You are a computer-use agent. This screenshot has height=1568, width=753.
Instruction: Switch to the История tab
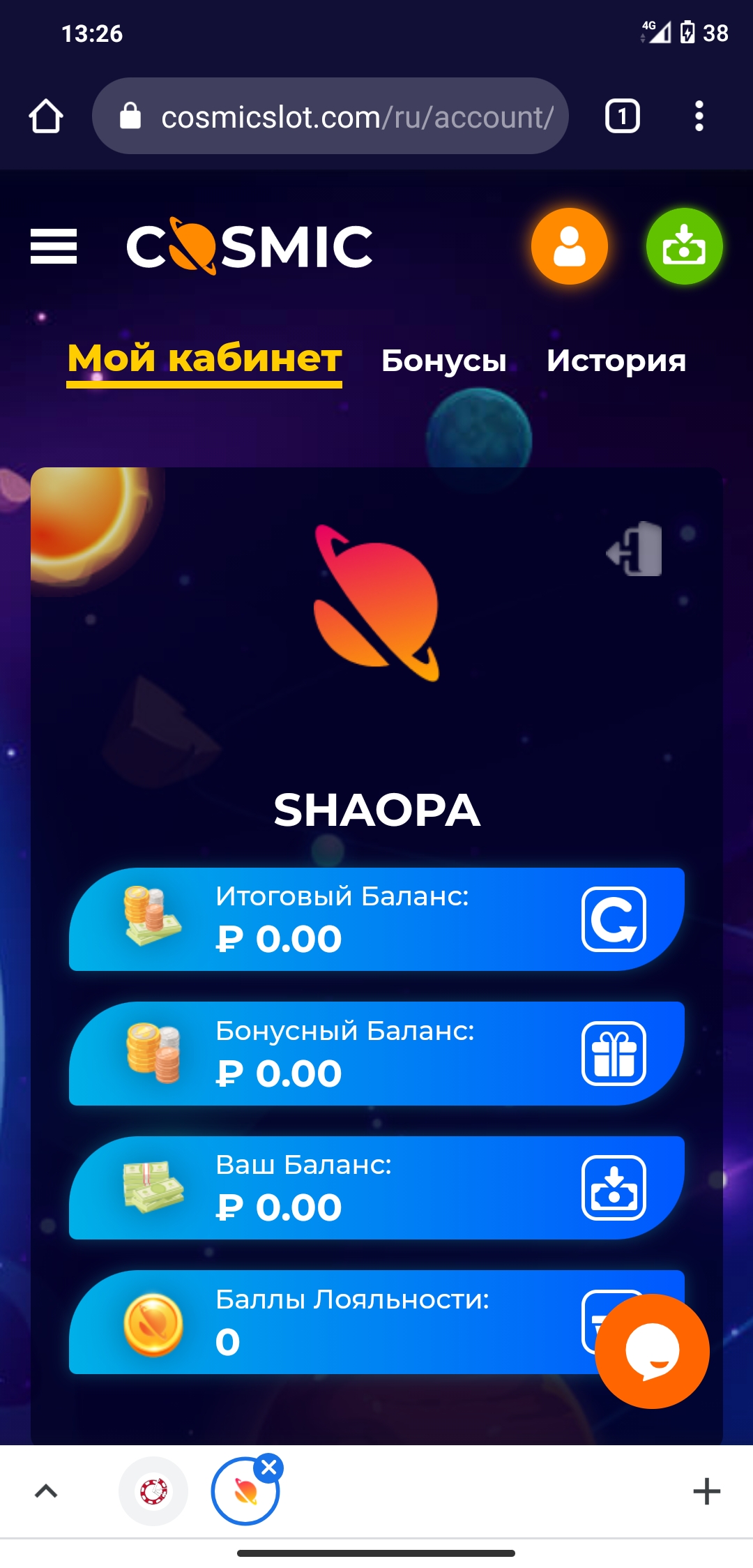point(616,361)
